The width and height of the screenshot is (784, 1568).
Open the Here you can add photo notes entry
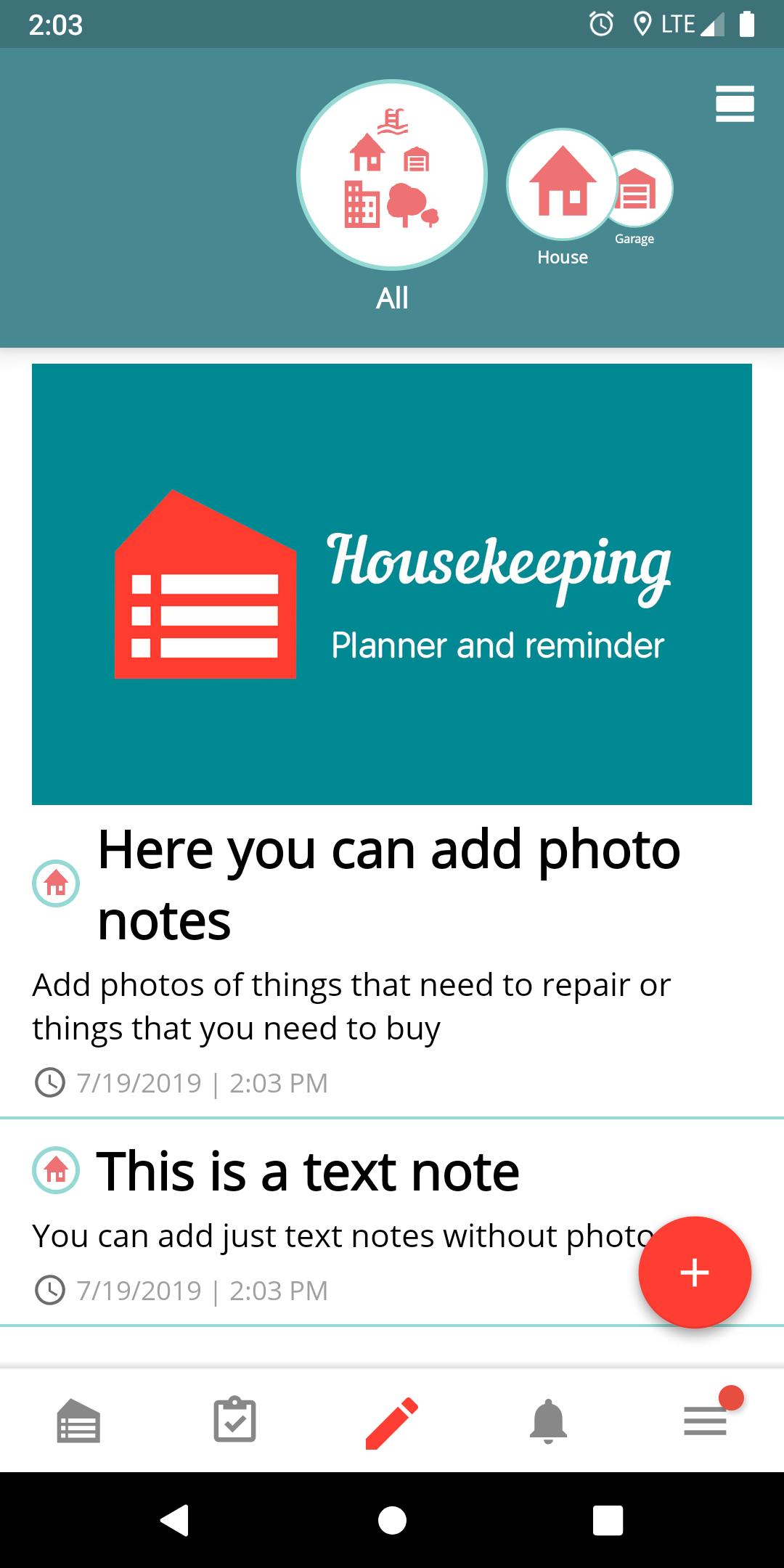pyautogui.click(x=389, y=884)
